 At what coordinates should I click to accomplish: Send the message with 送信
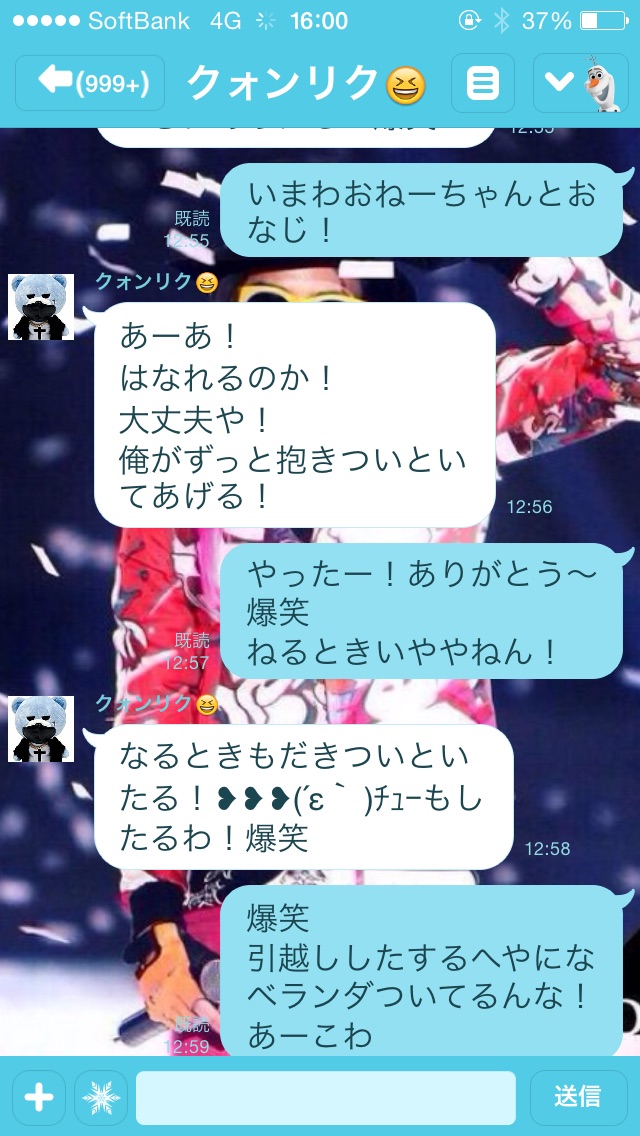(577, 1097)
